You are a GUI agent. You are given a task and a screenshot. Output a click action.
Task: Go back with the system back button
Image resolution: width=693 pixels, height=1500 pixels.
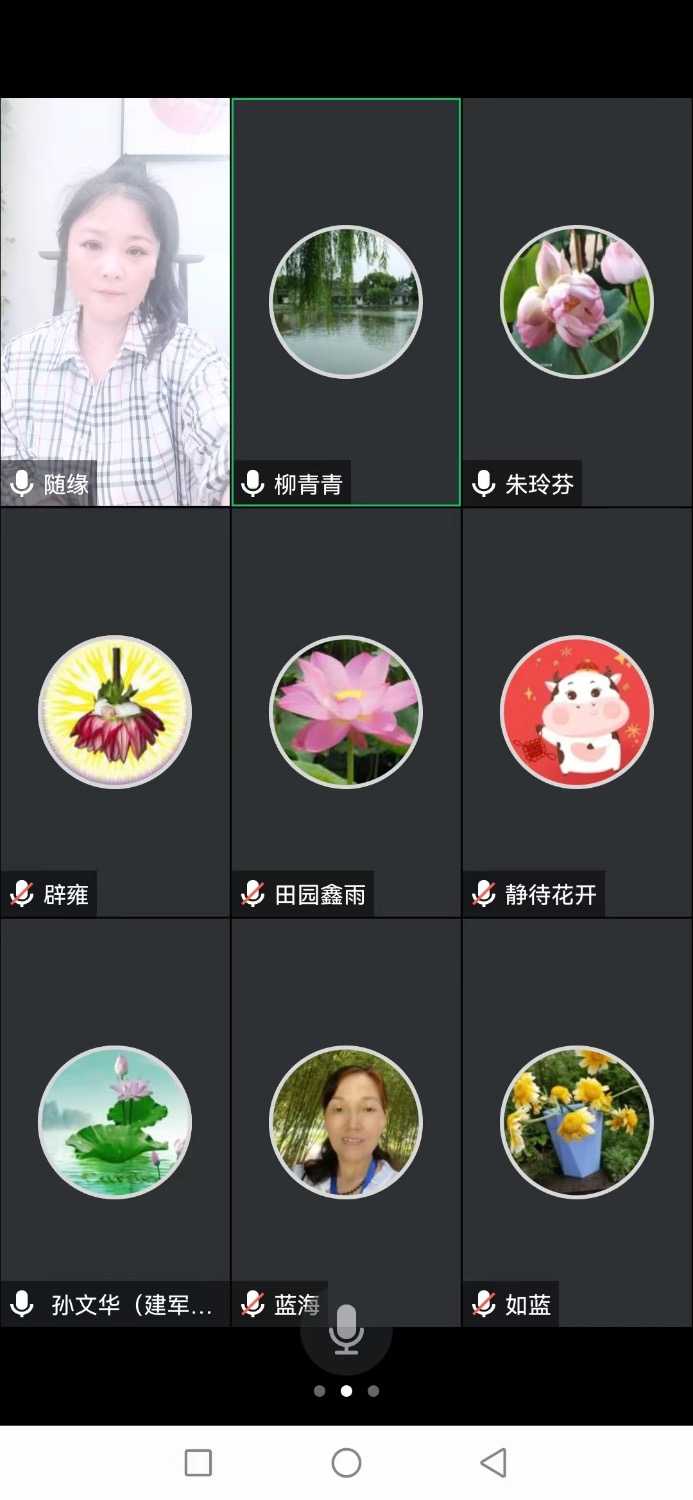493,1463
